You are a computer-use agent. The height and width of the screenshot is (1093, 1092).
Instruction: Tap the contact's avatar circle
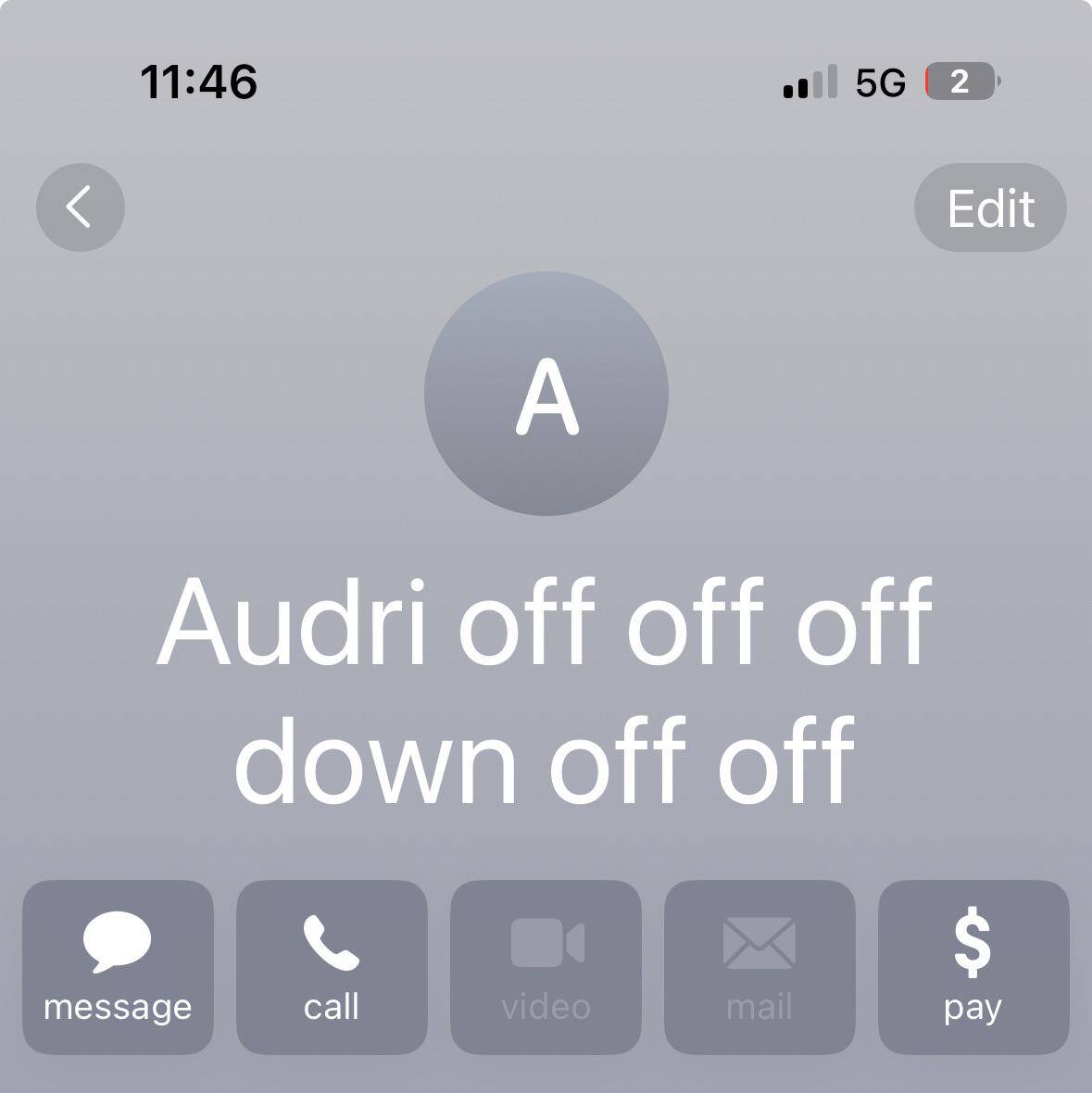(x=546, y=394)
